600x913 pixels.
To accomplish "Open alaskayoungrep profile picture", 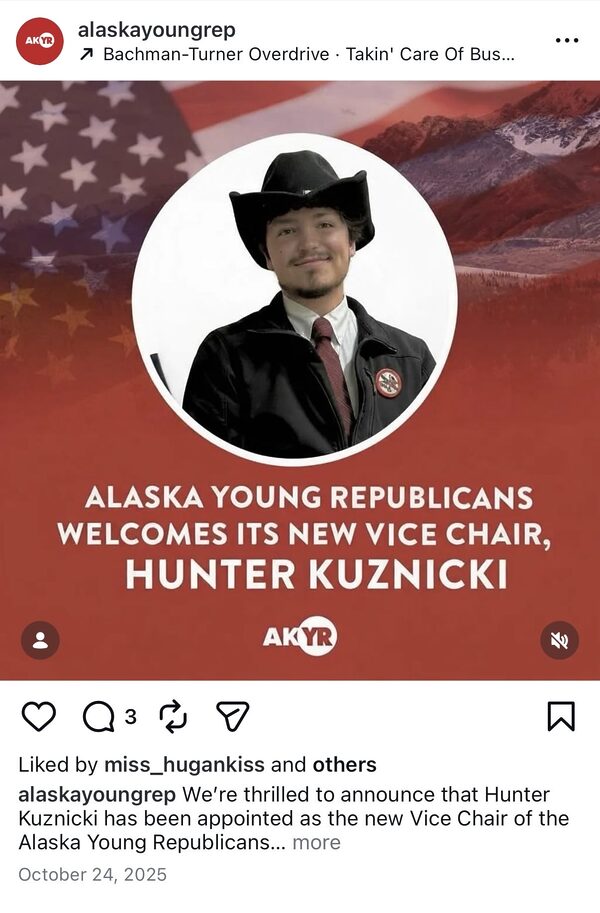I will tap(40, 41).
